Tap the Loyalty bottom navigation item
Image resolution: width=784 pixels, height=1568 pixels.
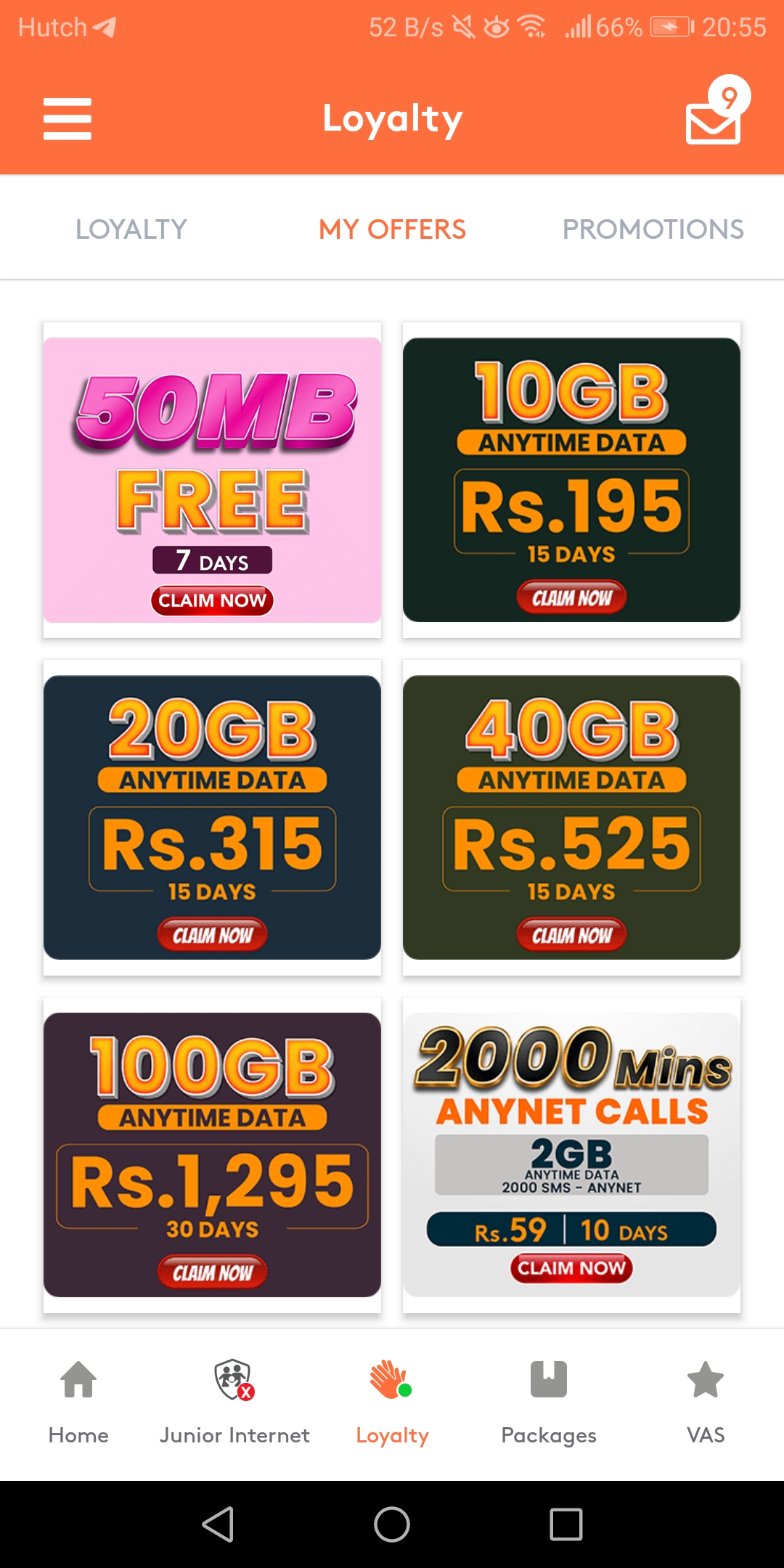click(x=392, y=1402)
